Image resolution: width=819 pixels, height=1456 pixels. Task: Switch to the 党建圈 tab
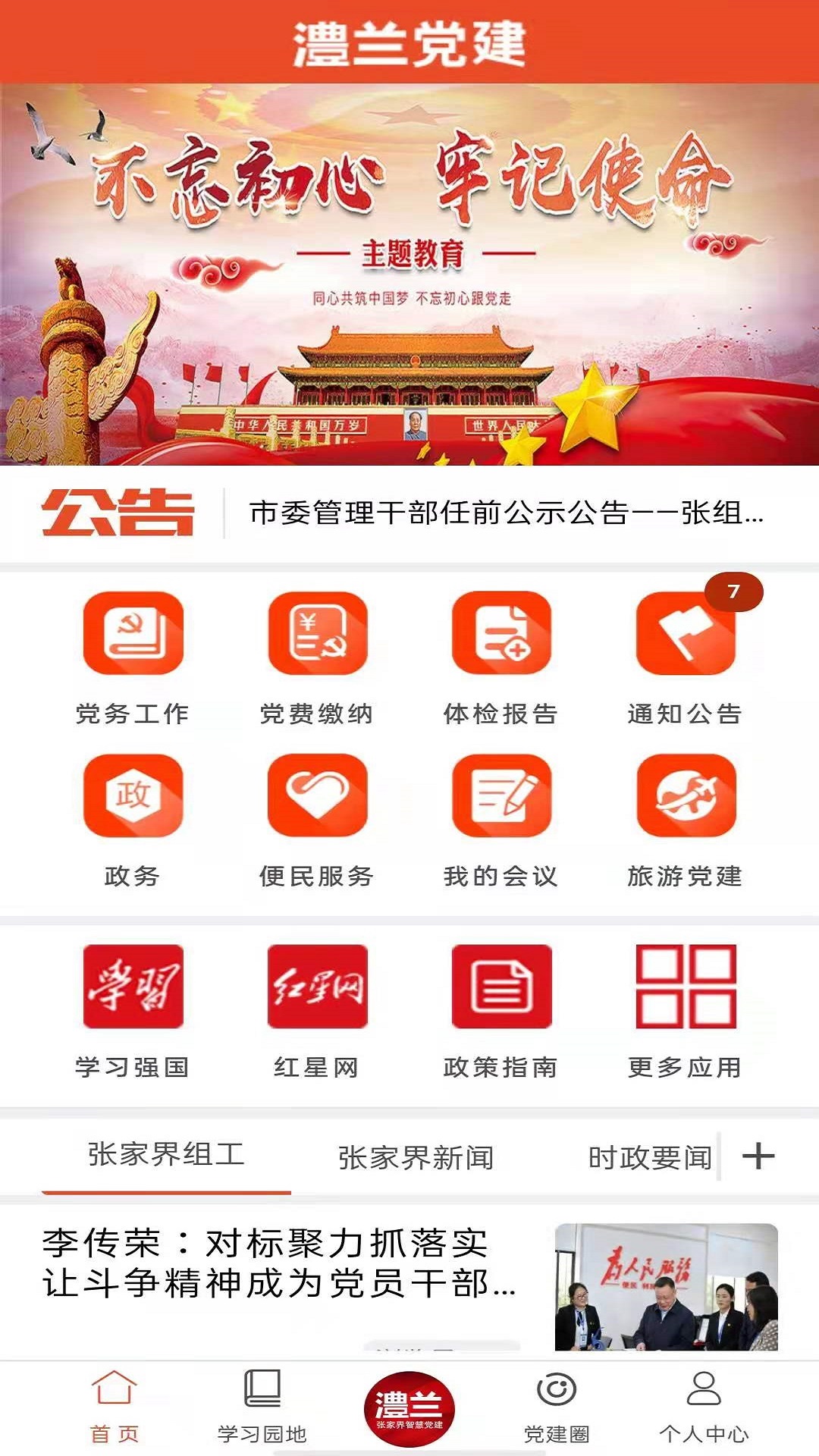tap(557, 1407)
